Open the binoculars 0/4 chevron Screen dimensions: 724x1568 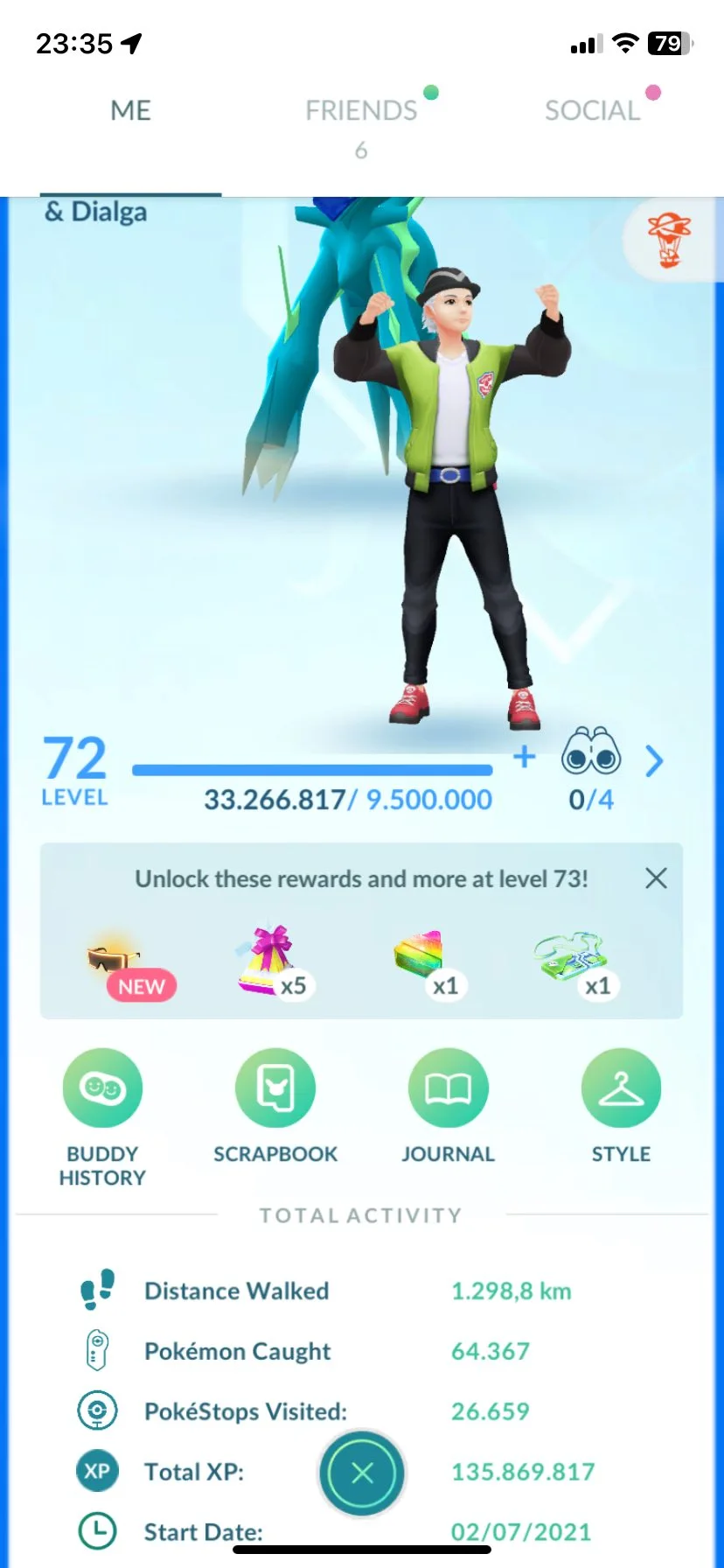click(x=654, y=761)
